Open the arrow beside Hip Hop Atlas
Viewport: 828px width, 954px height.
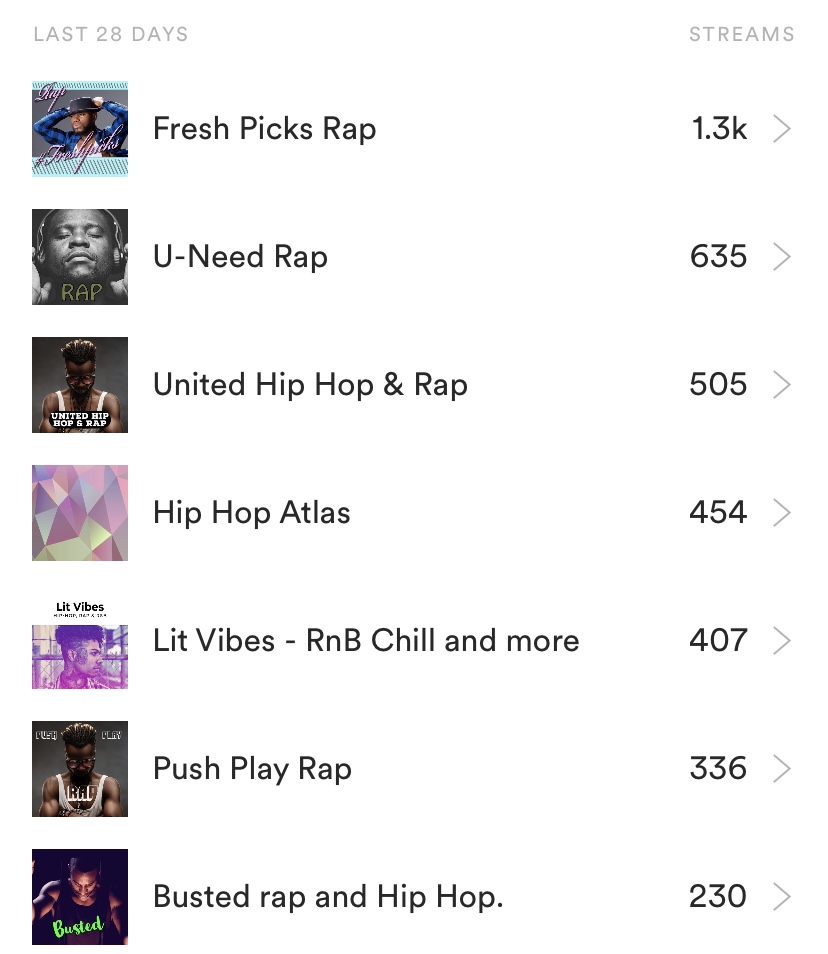[783, 513]
